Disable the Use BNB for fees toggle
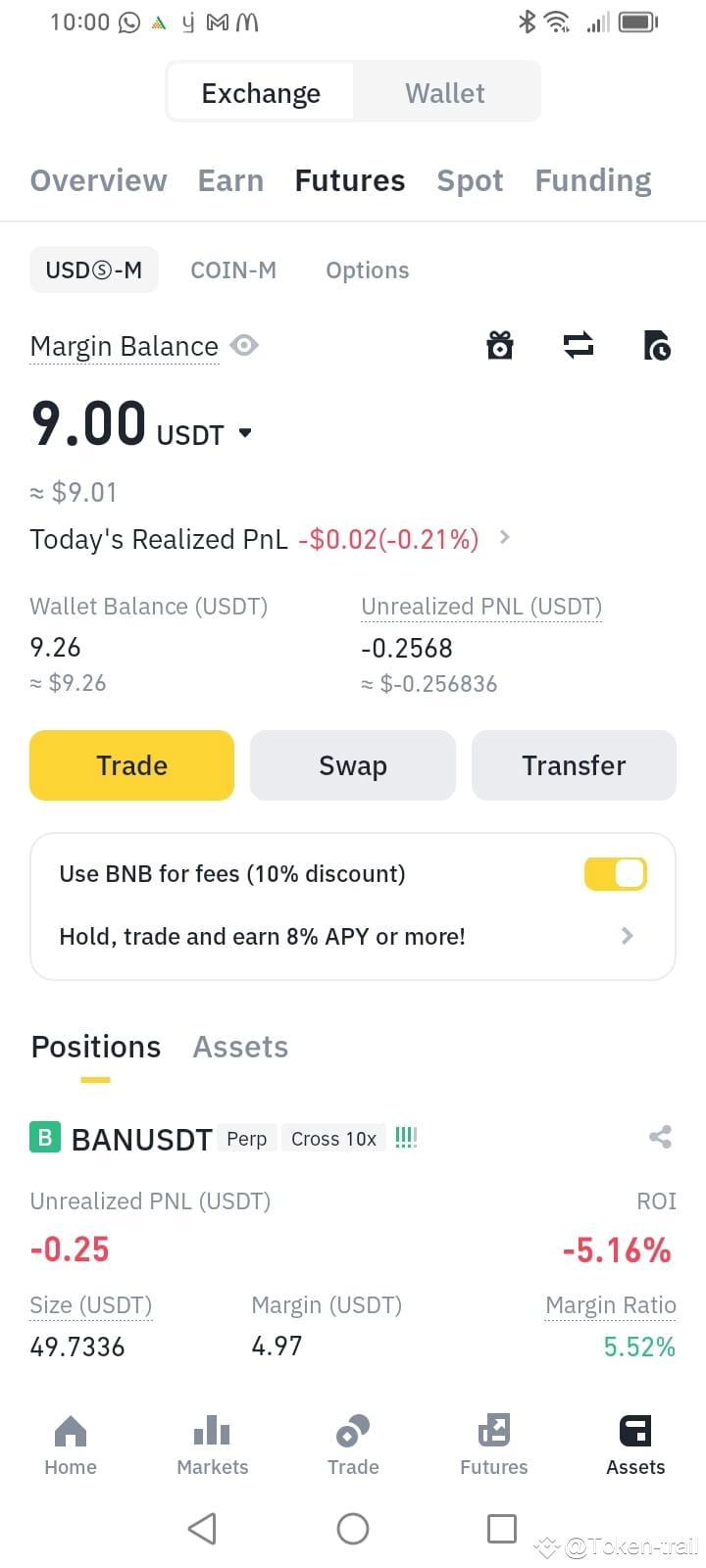This screenshot has width=706, height=1568. 615,873
